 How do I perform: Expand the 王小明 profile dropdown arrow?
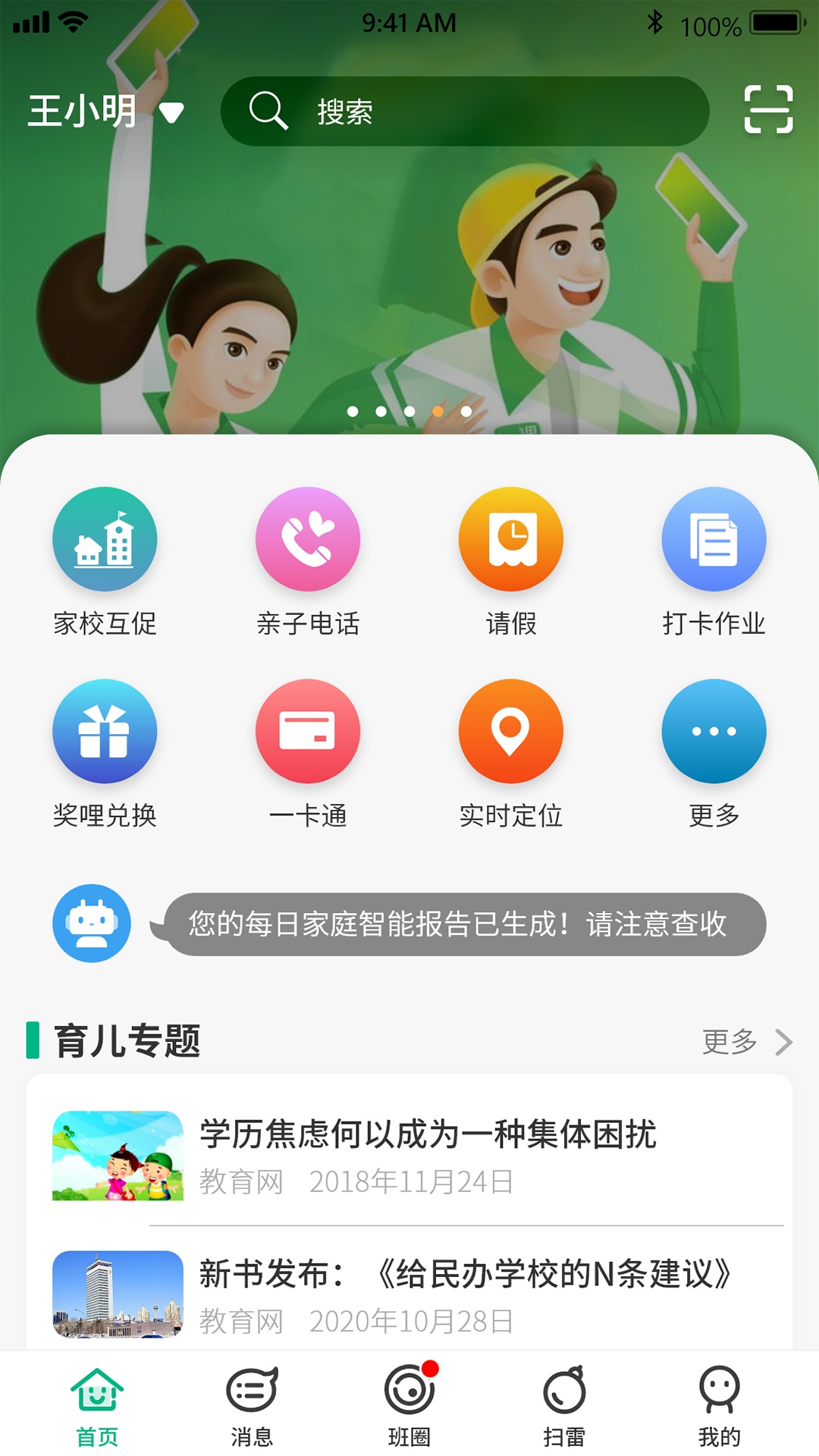(x=173, y=111)
